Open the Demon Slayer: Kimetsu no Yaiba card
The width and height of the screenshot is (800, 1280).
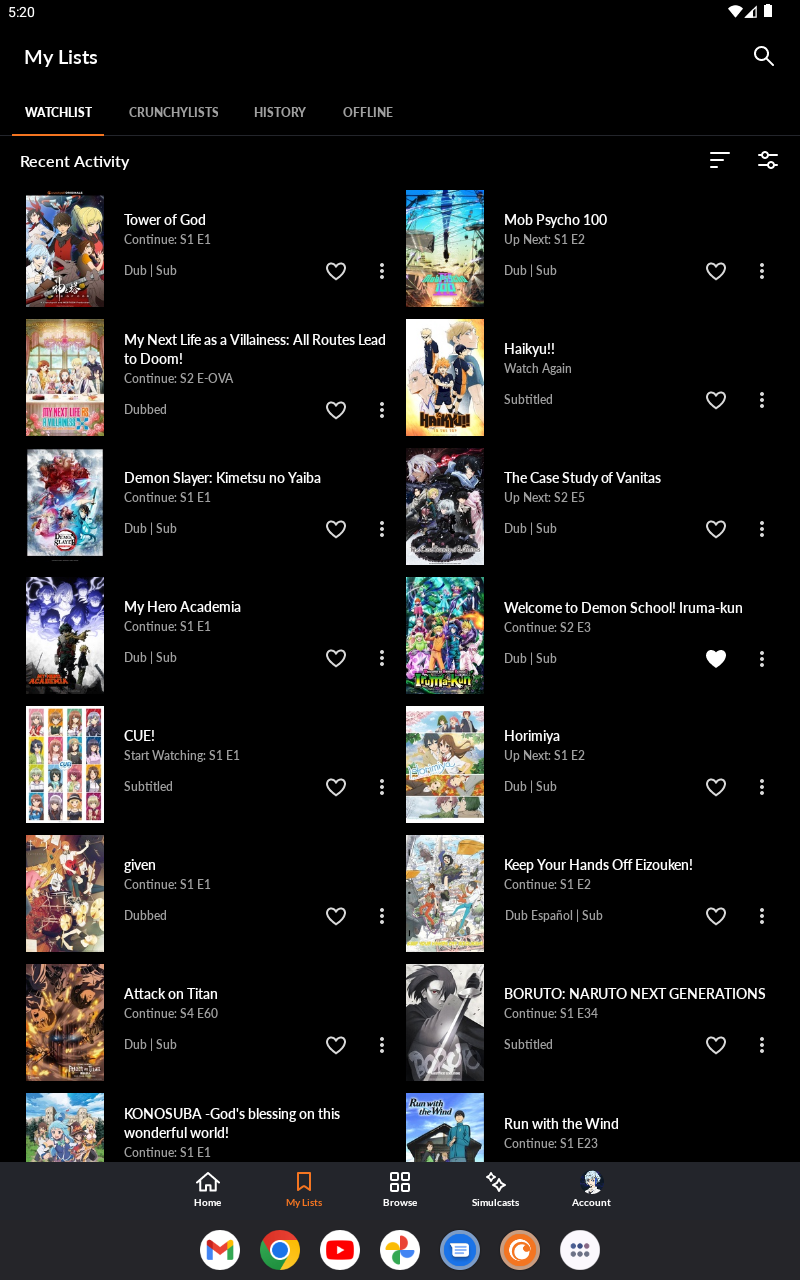pyautogui.click(x=212, y=506)
